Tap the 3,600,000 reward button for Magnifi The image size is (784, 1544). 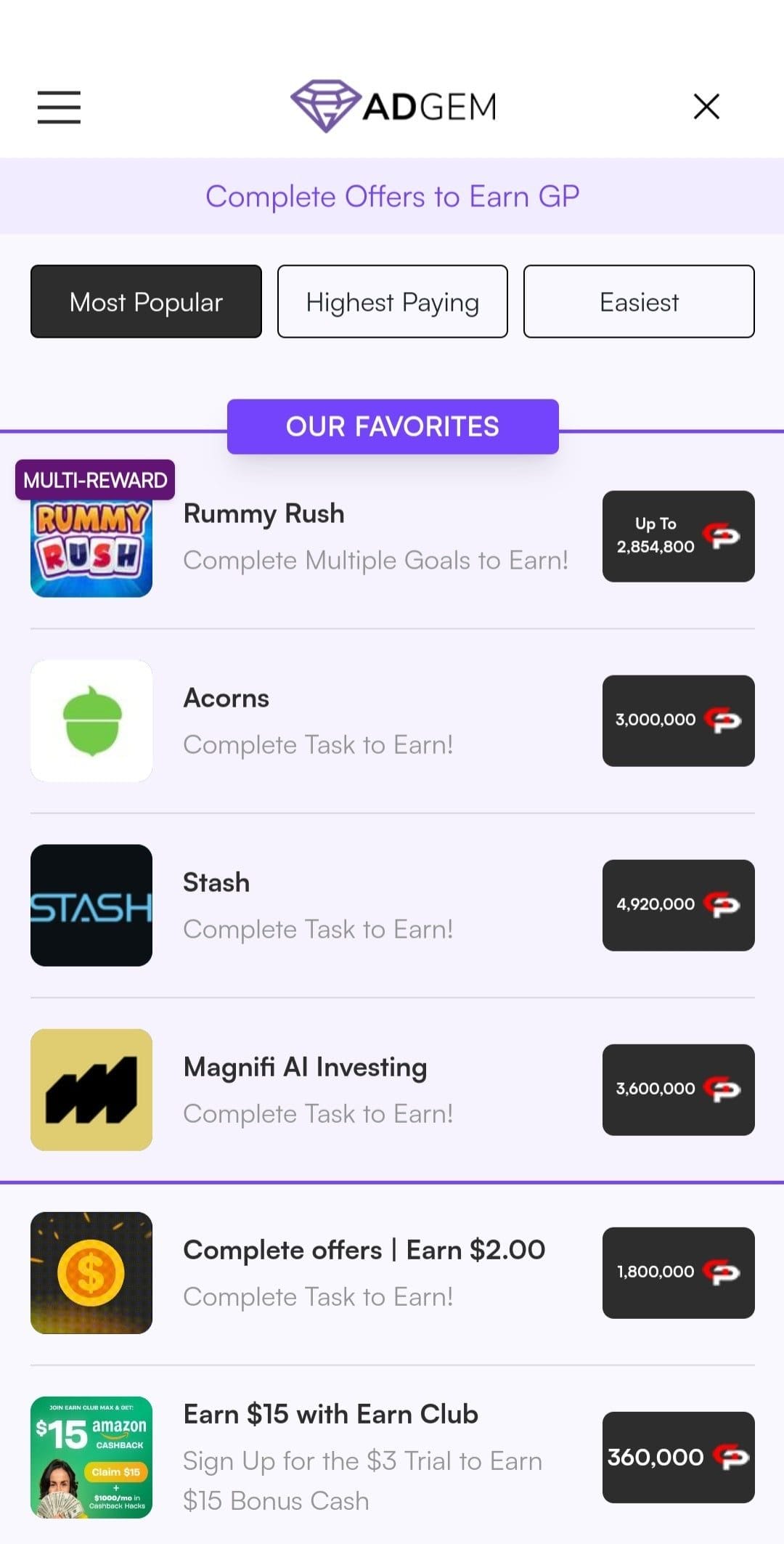point(679,1090)
